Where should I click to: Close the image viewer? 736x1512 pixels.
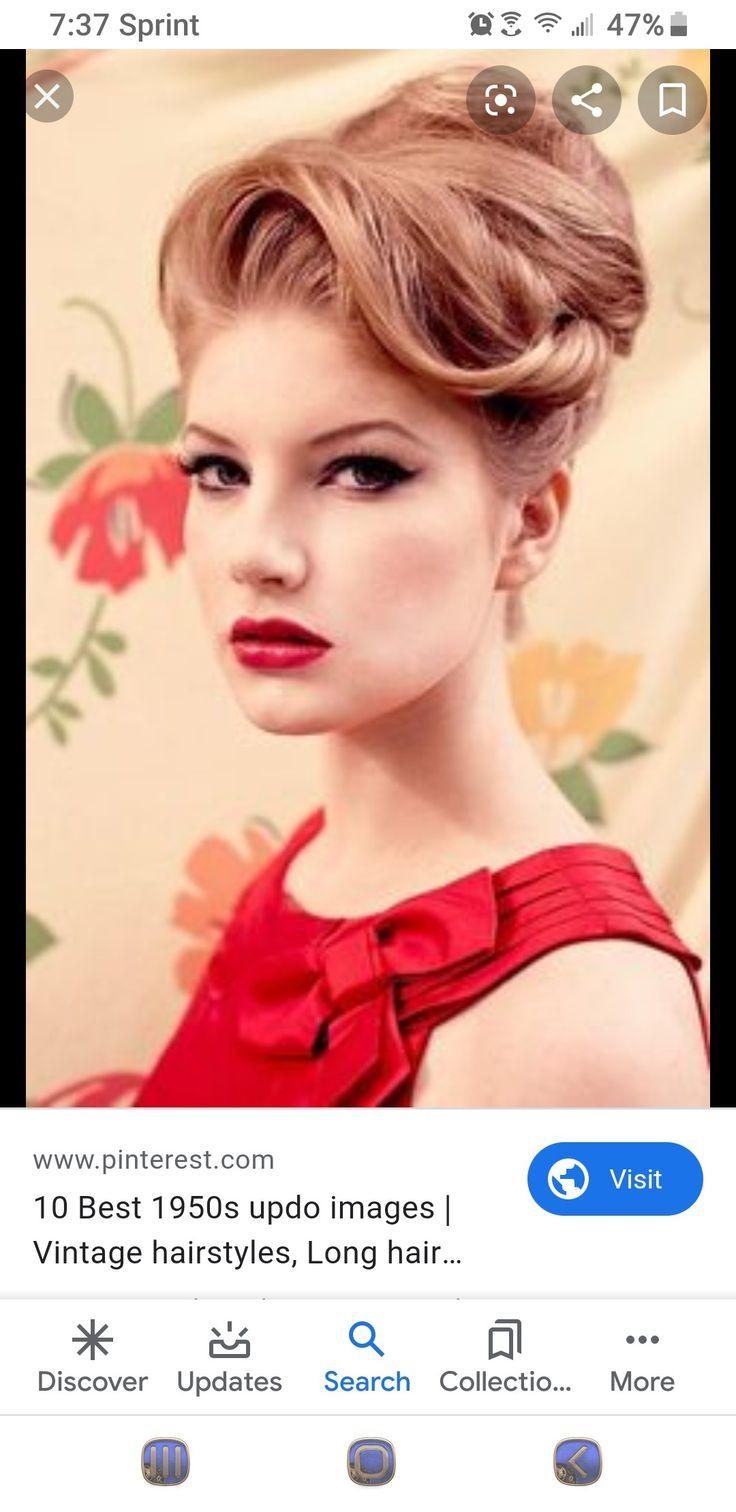coord(47,97)
